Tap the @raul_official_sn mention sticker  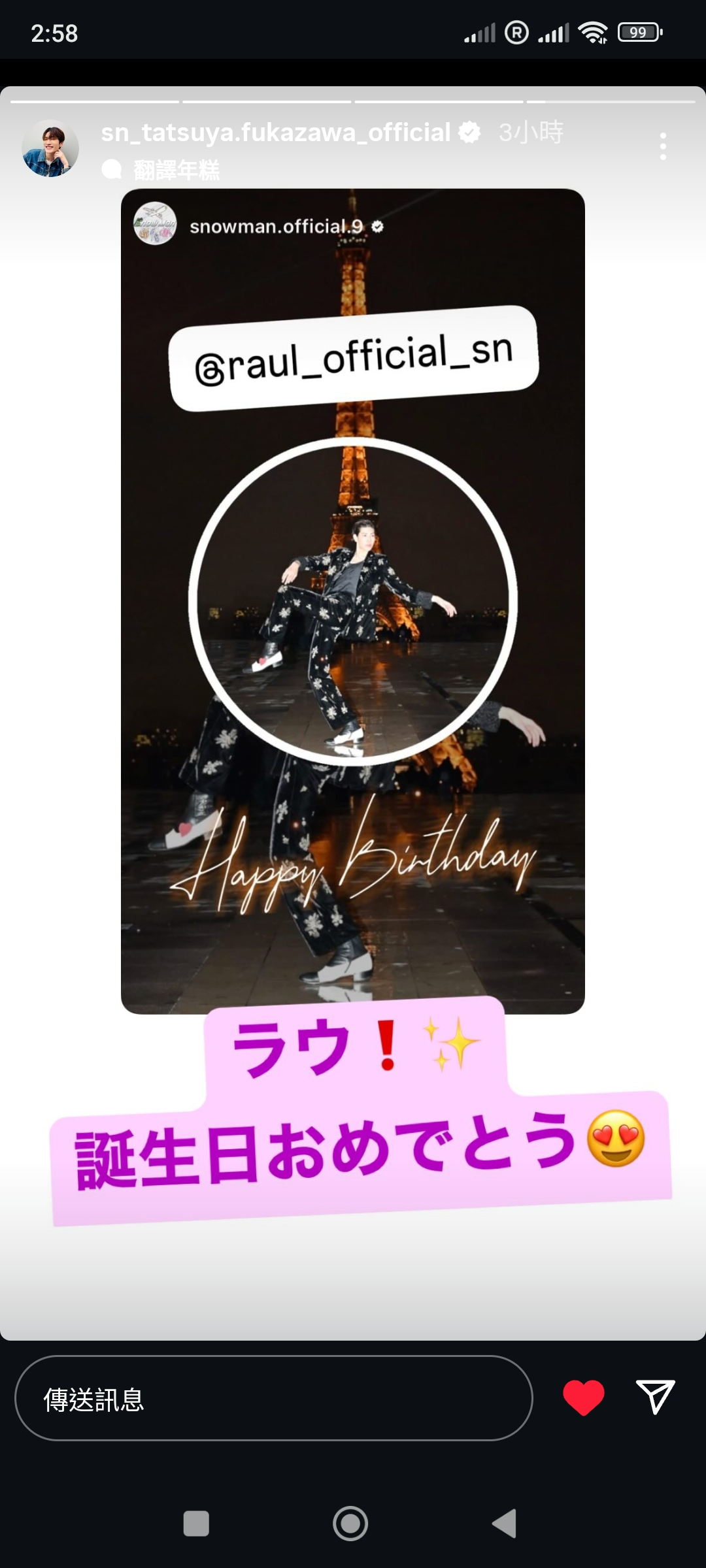tap(354, 358)
